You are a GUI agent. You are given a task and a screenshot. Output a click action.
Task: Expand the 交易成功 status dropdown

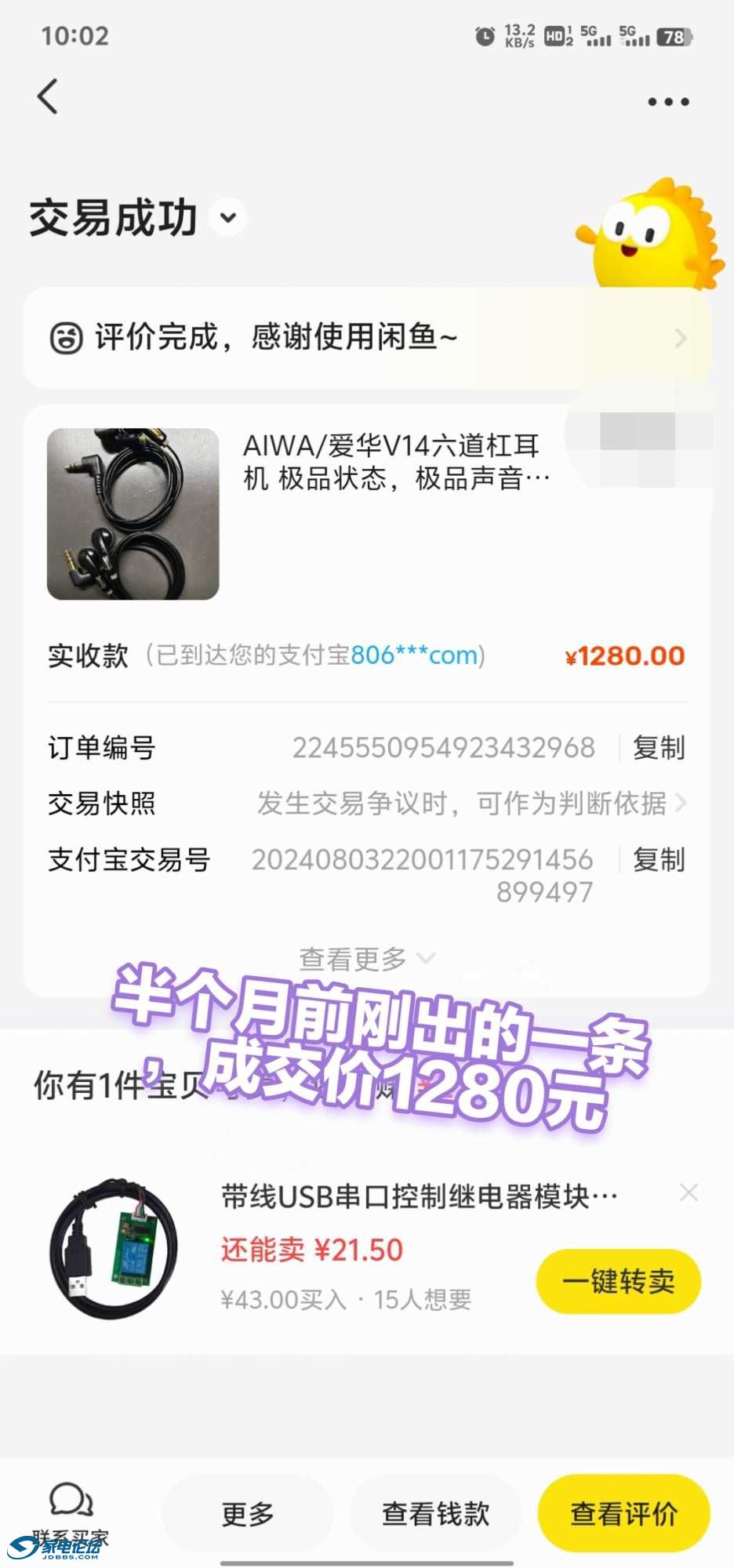(x=228, y=218)
